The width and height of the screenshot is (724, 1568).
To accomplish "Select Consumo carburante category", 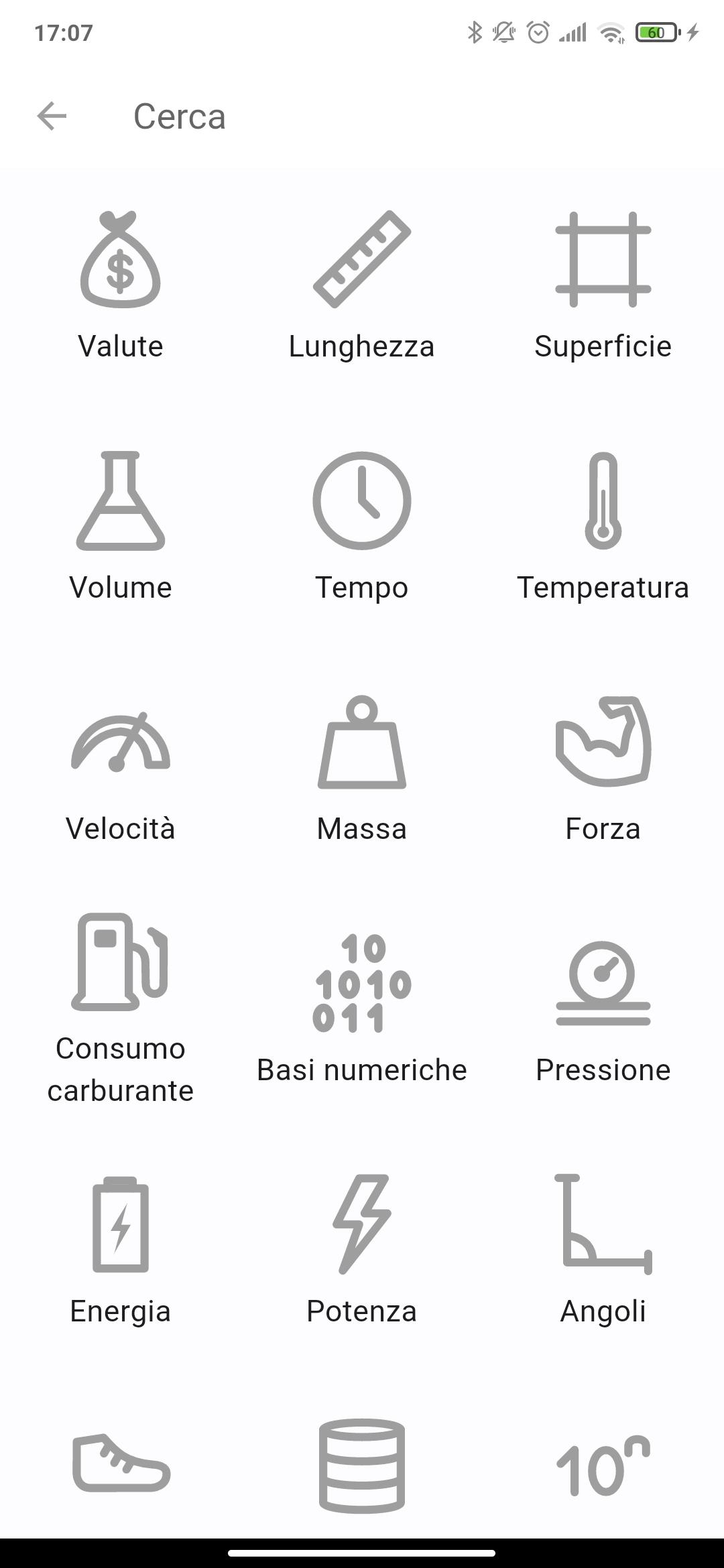I will (121, 1005).
